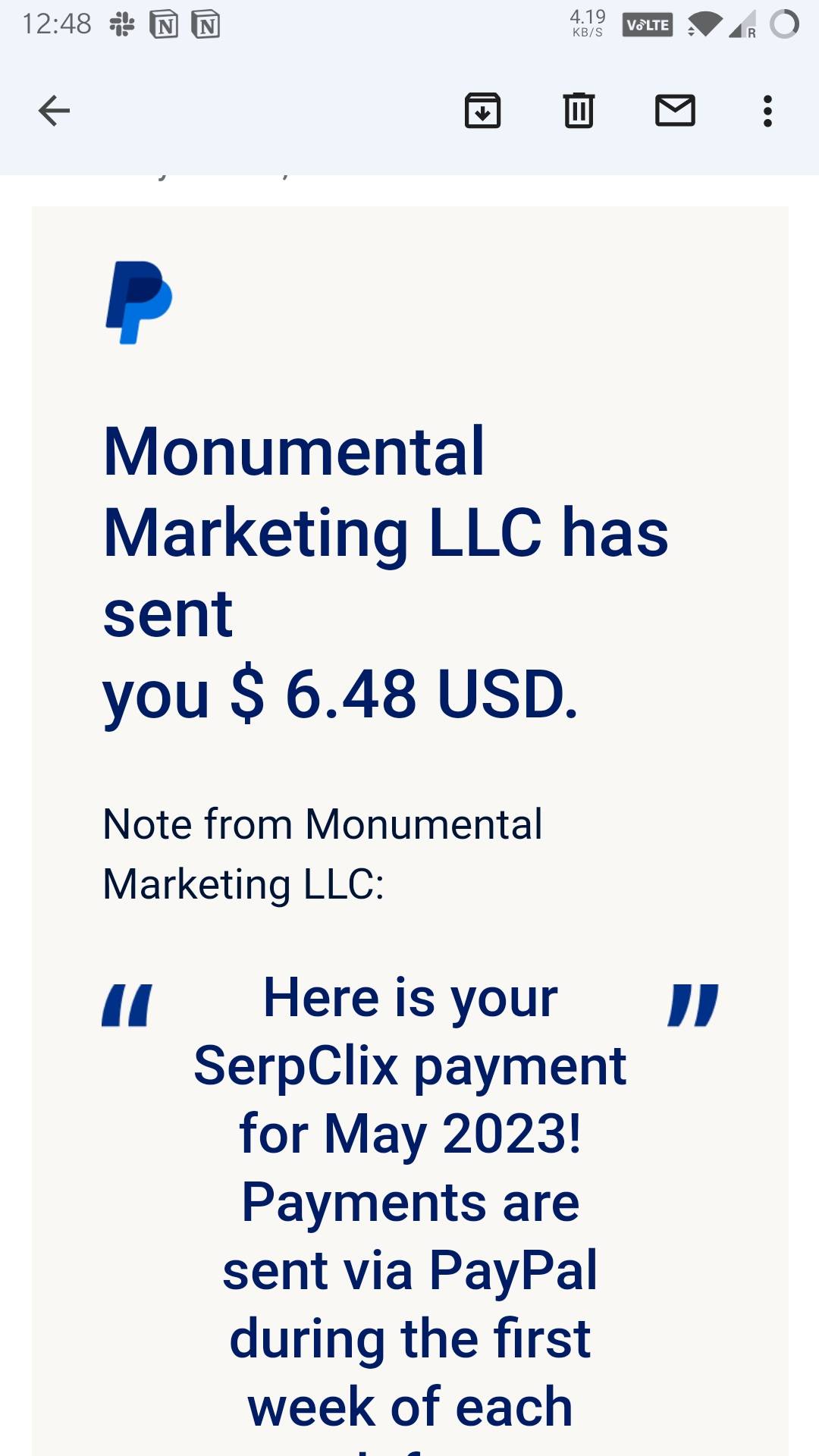Image resolution: width=819 pixels, height=1456 pixels.
Task: Mark the email as unread
Action: tap(675, 111)
